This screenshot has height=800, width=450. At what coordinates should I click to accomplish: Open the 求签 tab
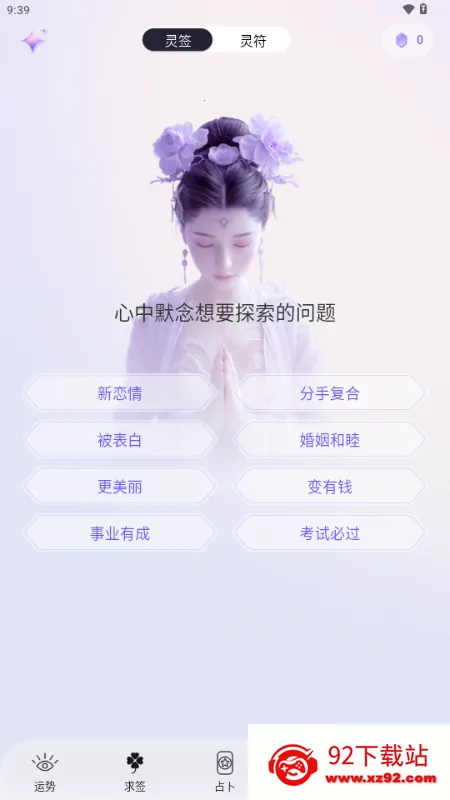(135, 772)
